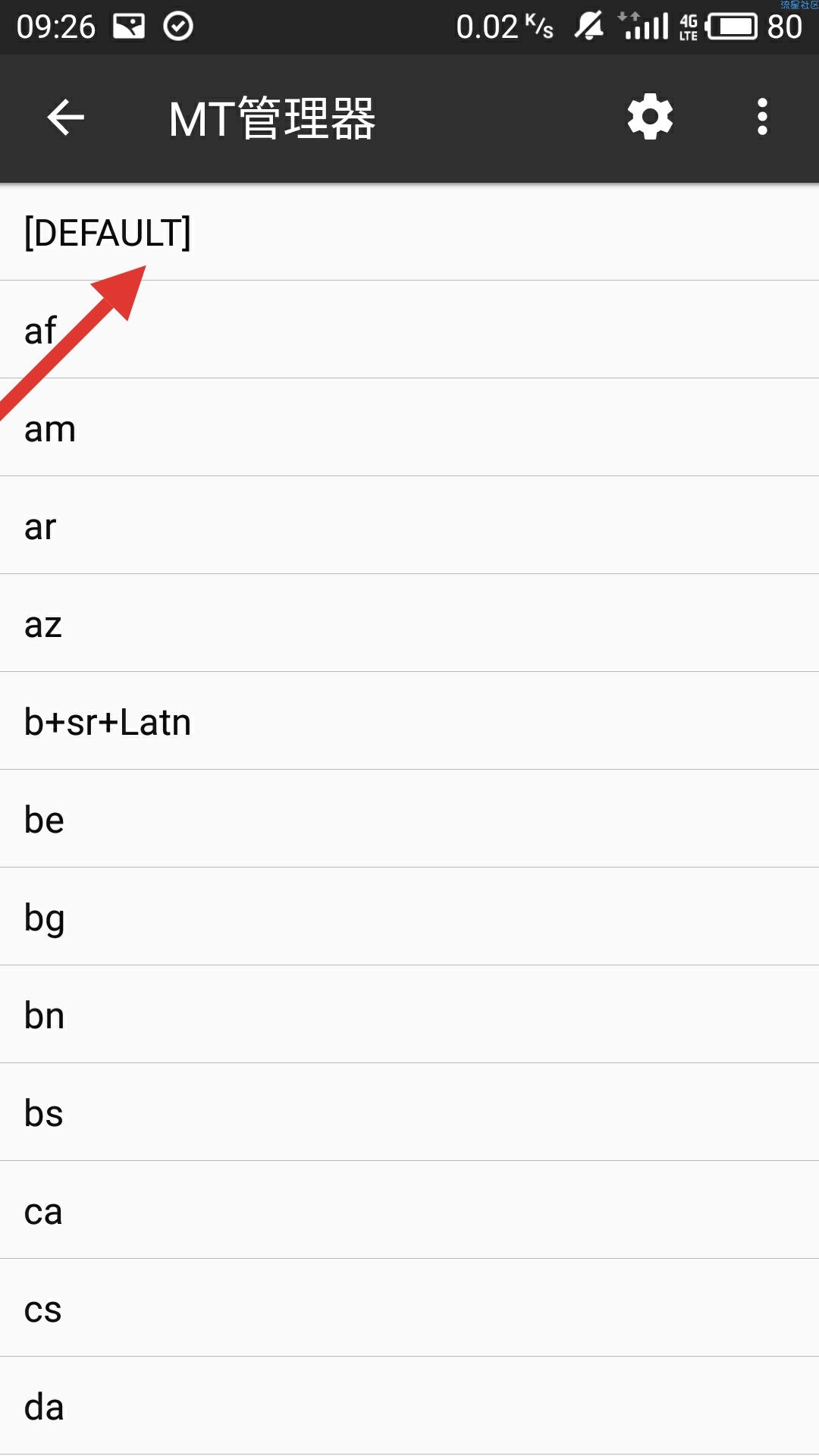
Task: Select the ar language row
Action: pyautogui.click(x=409, y=526)
